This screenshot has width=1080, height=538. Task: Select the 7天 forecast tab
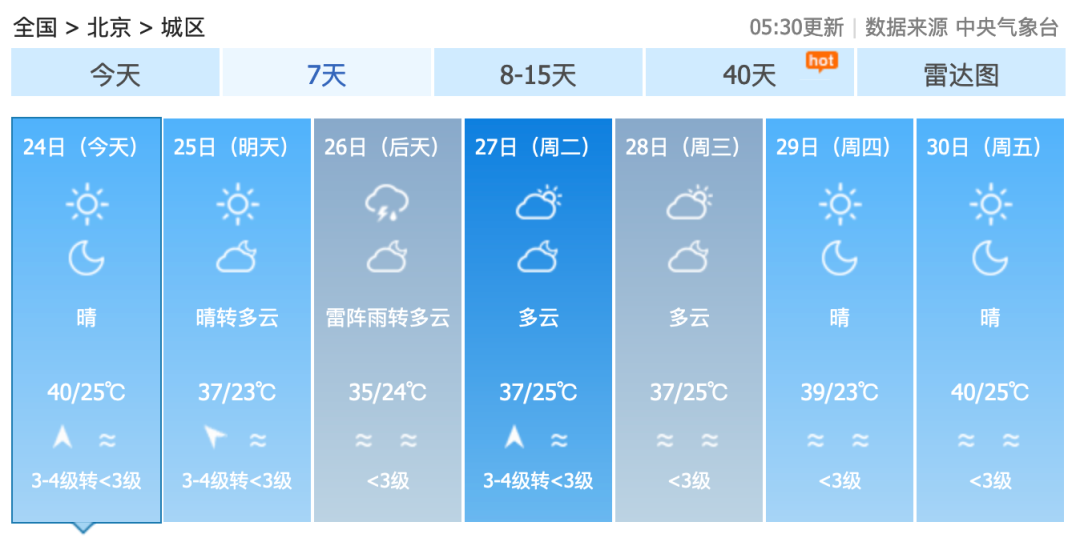326,74
